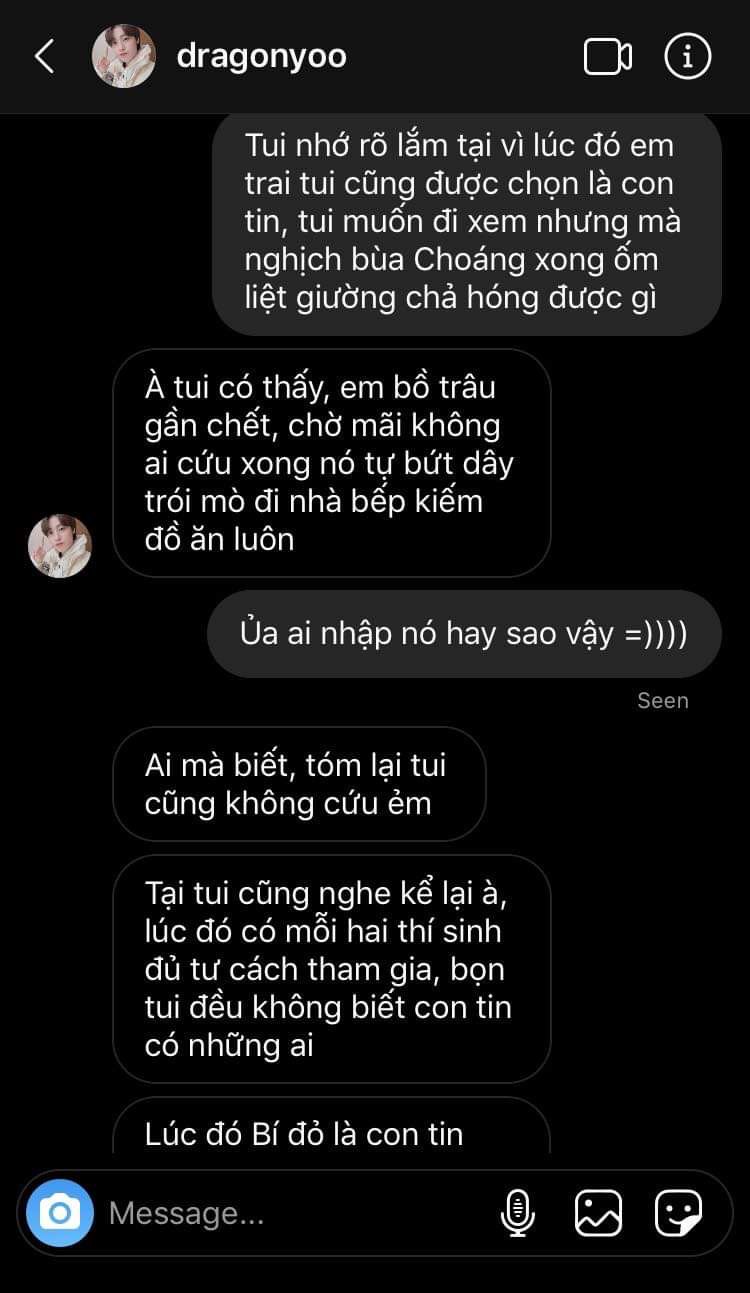The height and width of the screenshot is (1293, 750).
Task: Record a voice message with the microphone
Action: click(517, 1213)
